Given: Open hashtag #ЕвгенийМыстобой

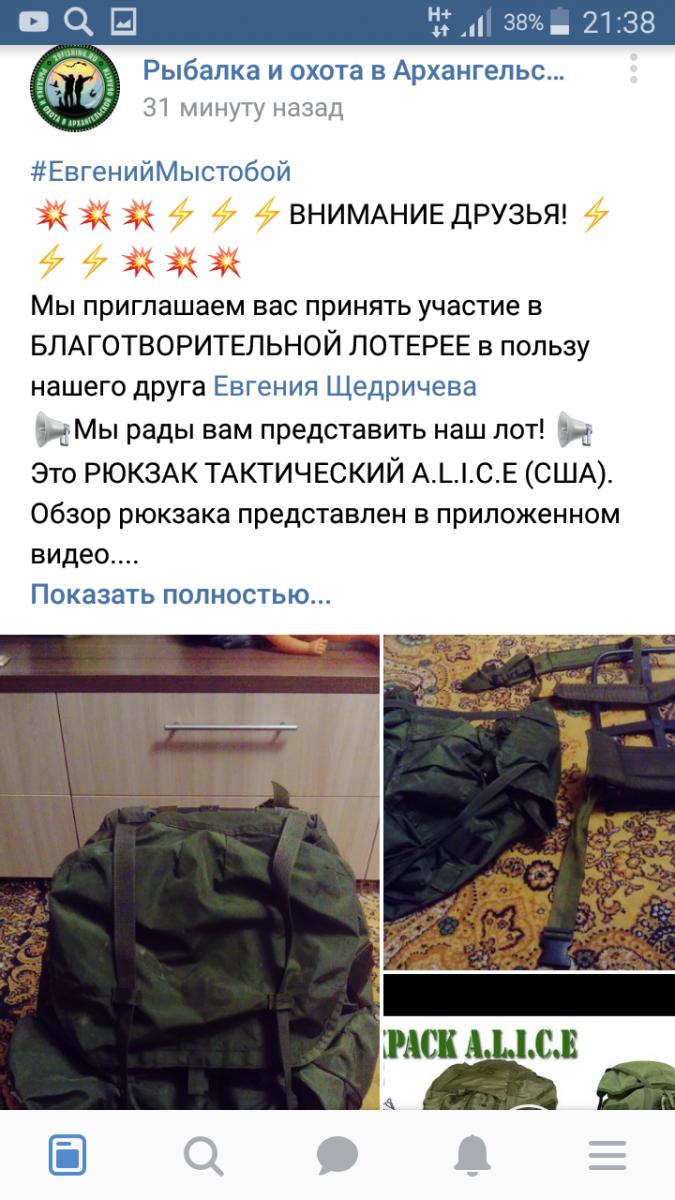Looking at the screenshot, I should (x=161, y=171).
